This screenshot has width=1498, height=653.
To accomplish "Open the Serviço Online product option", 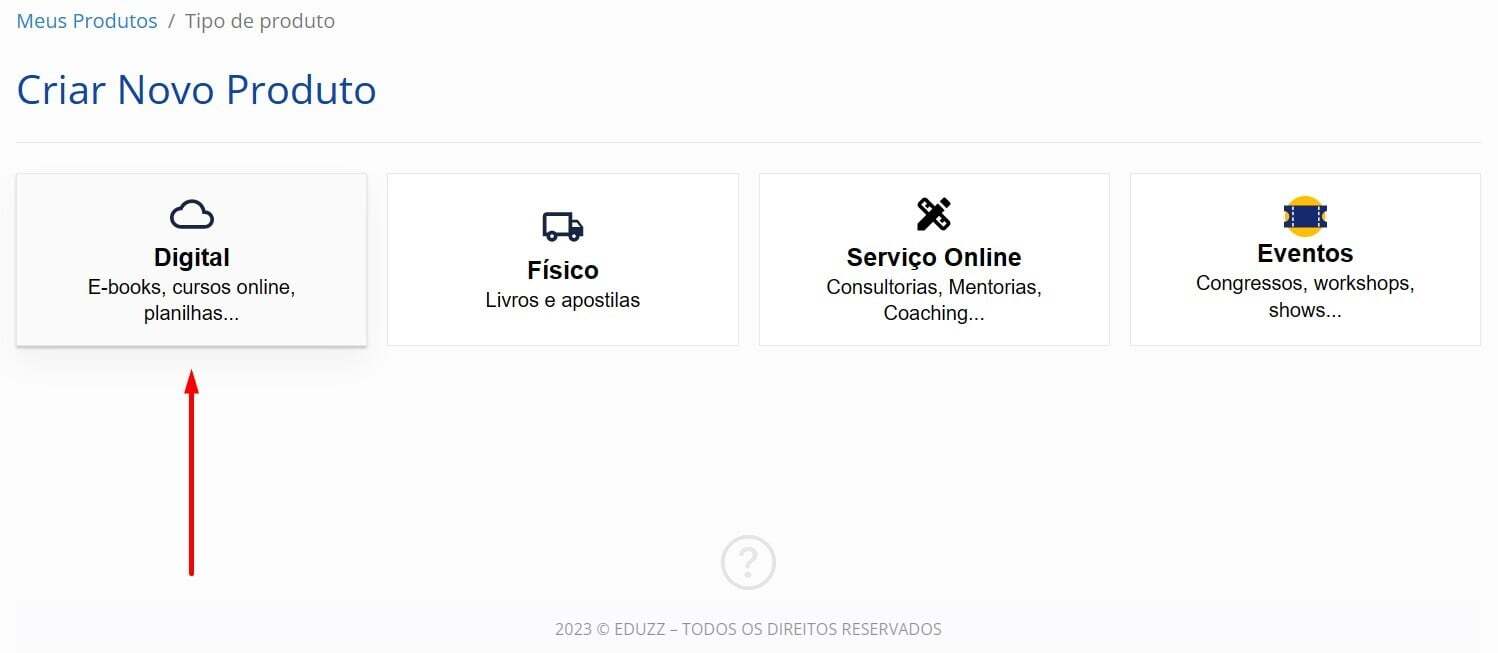I will pyautogui.click(x=933, y=260).
